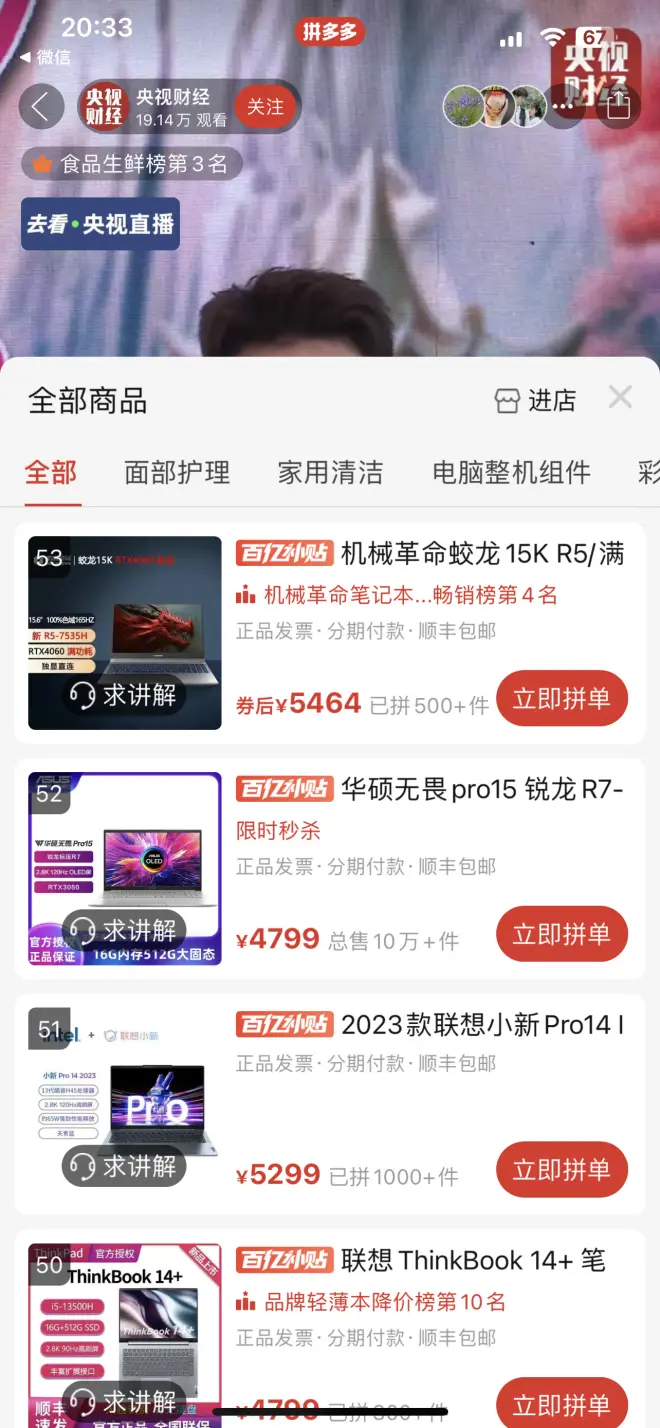Open the 联想 ThinkBook 14+ product card
Image resolution: width=660 pixels, height=1428 pixels.
coord(470,1261)
